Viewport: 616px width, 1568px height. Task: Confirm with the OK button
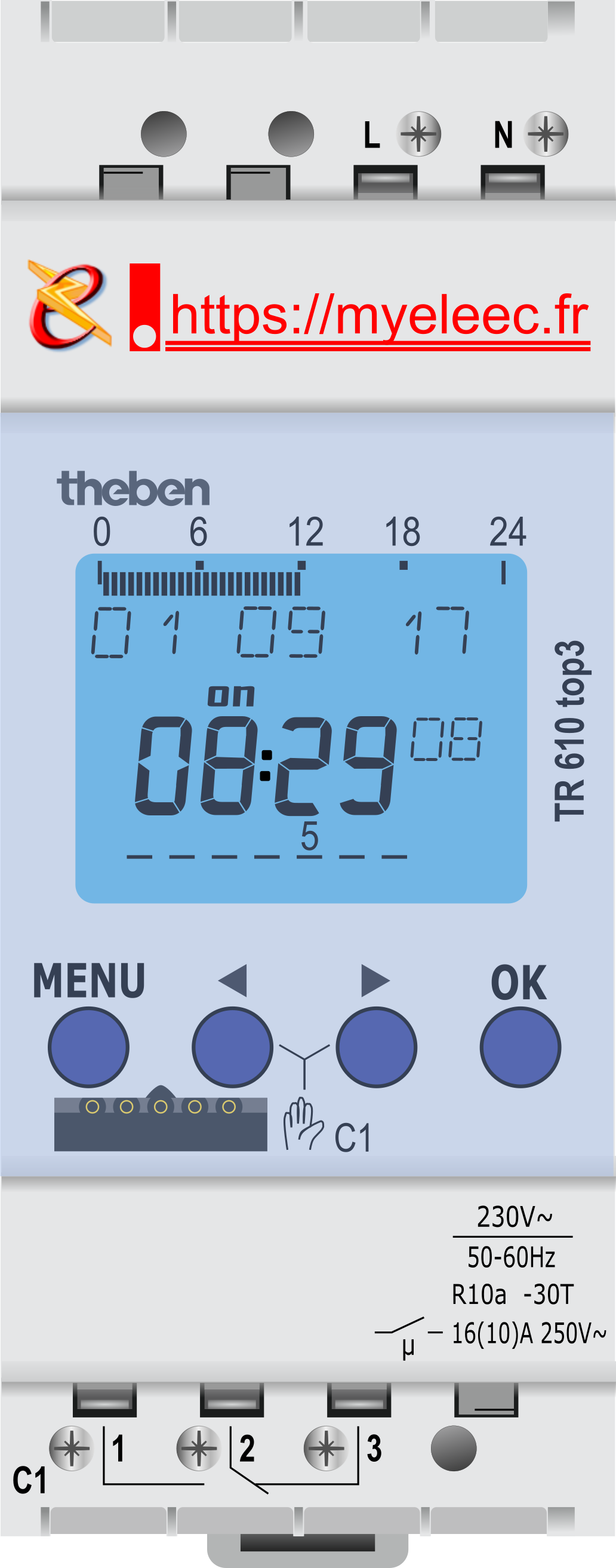point(520,1047)
